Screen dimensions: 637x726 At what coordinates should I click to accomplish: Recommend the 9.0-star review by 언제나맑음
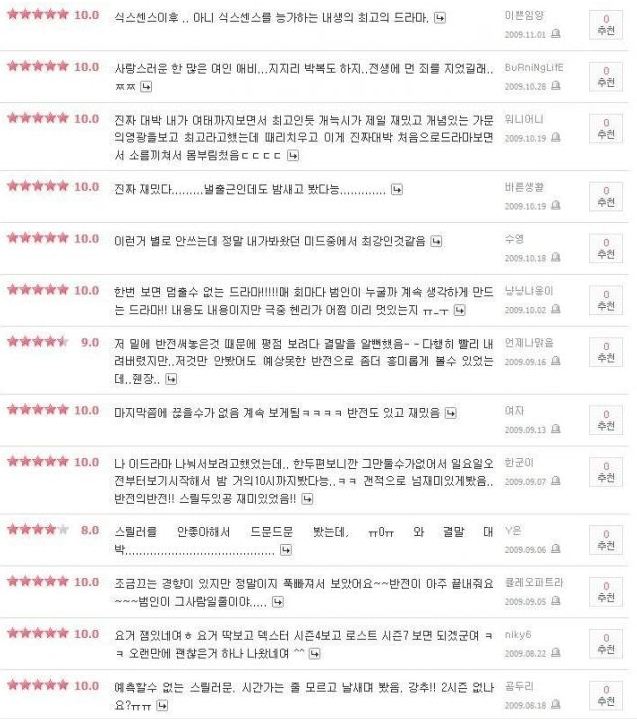[606, 353]
